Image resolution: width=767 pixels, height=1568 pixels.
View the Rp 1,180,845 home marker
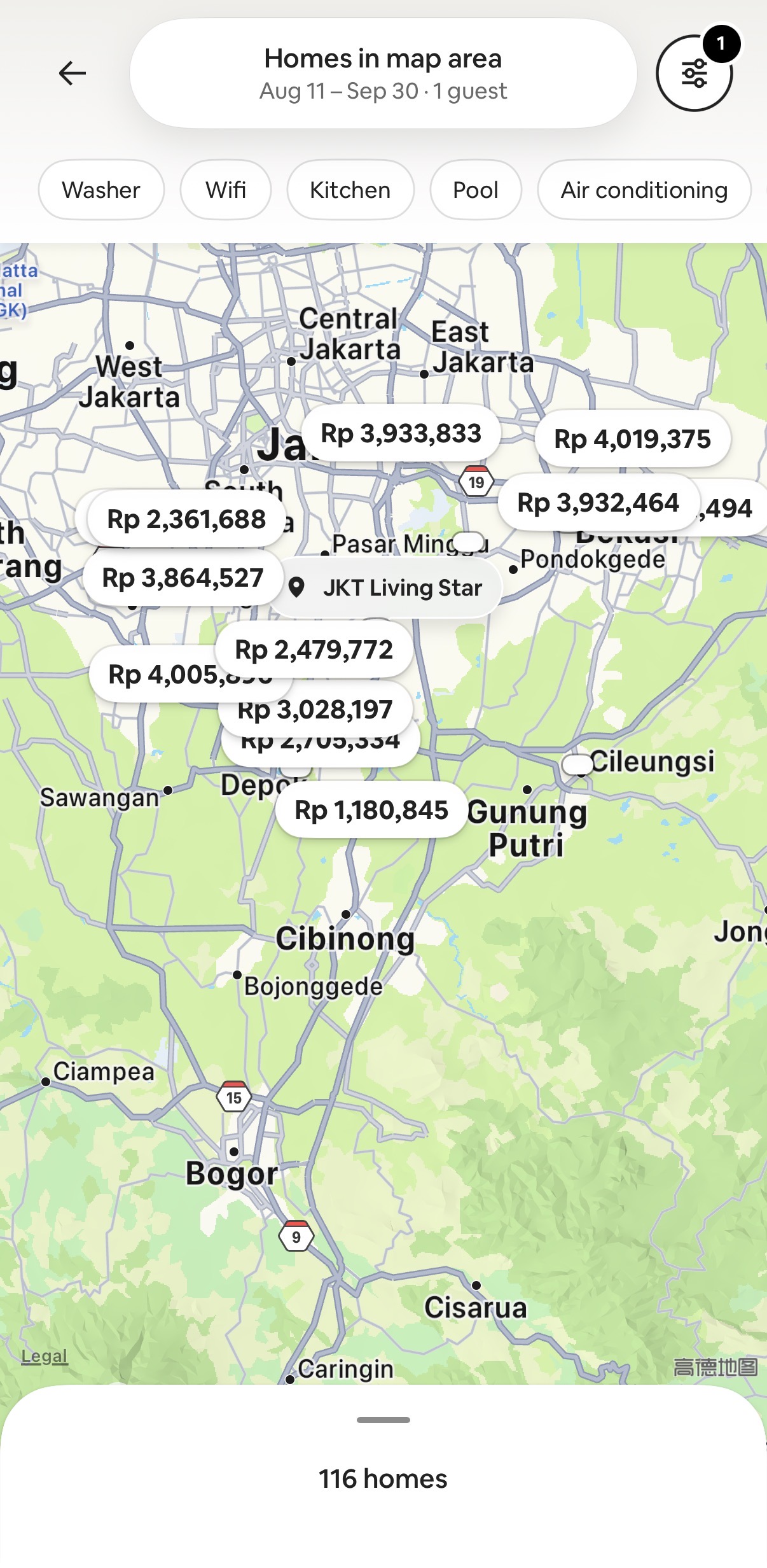click(x=371, y=810)
